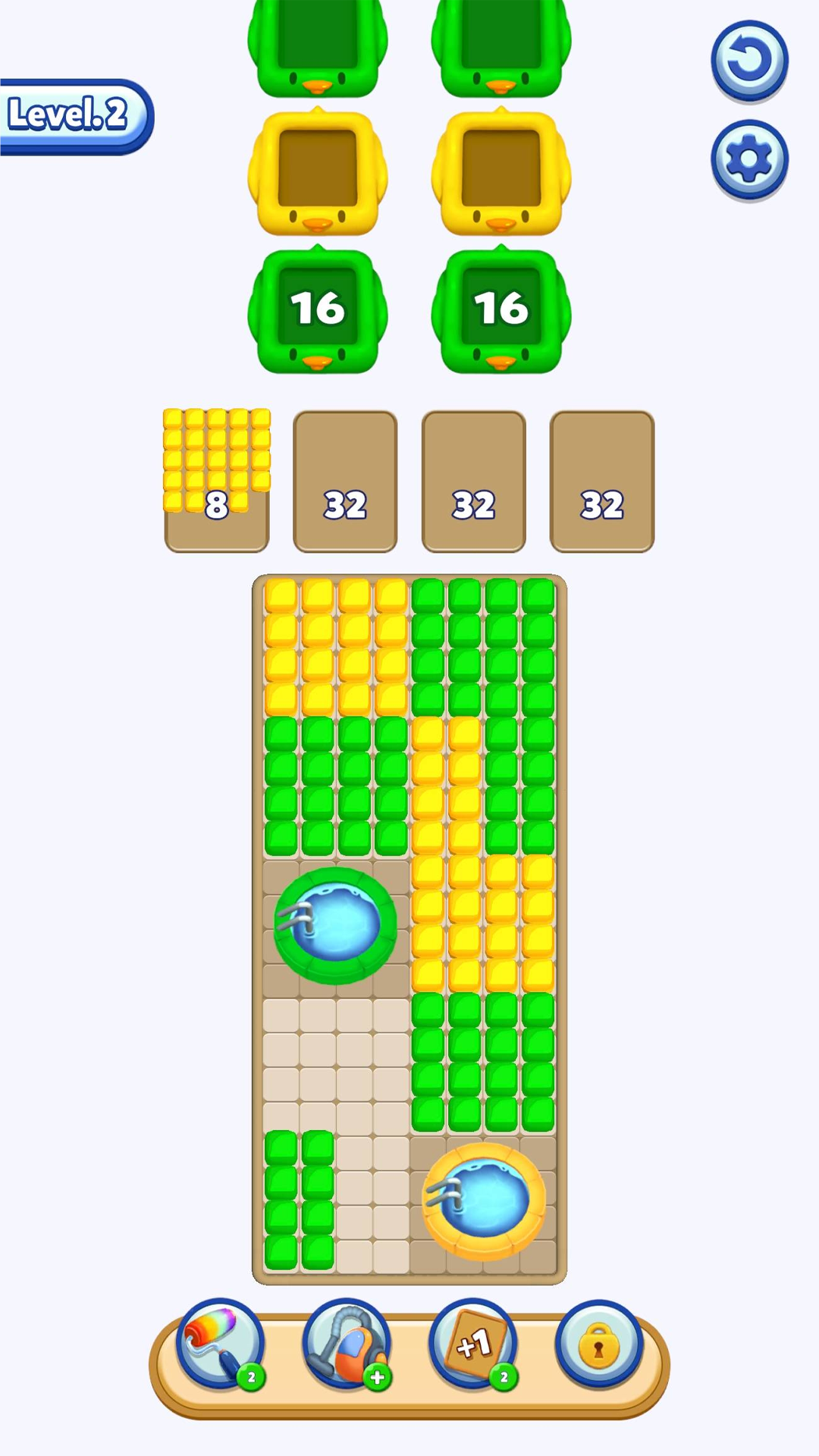Image resolution: width=819 pixels, height=1456 pixels.
Task: Use the +1 extra slot booster
Action: pyautogui.click(x=473, y=1344)
